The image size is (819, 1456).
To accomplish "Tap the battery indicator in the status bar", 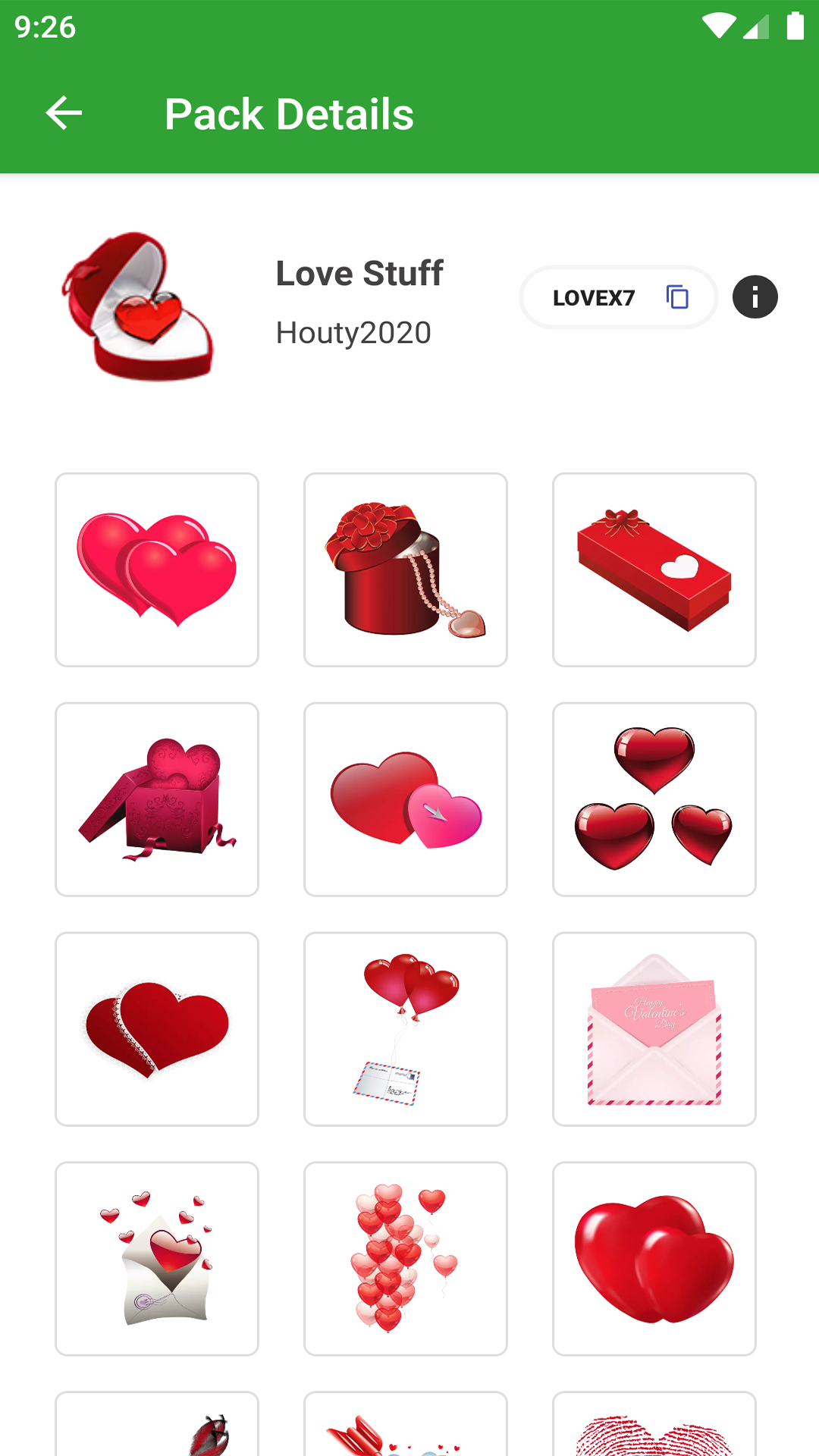I will (798, 25).
